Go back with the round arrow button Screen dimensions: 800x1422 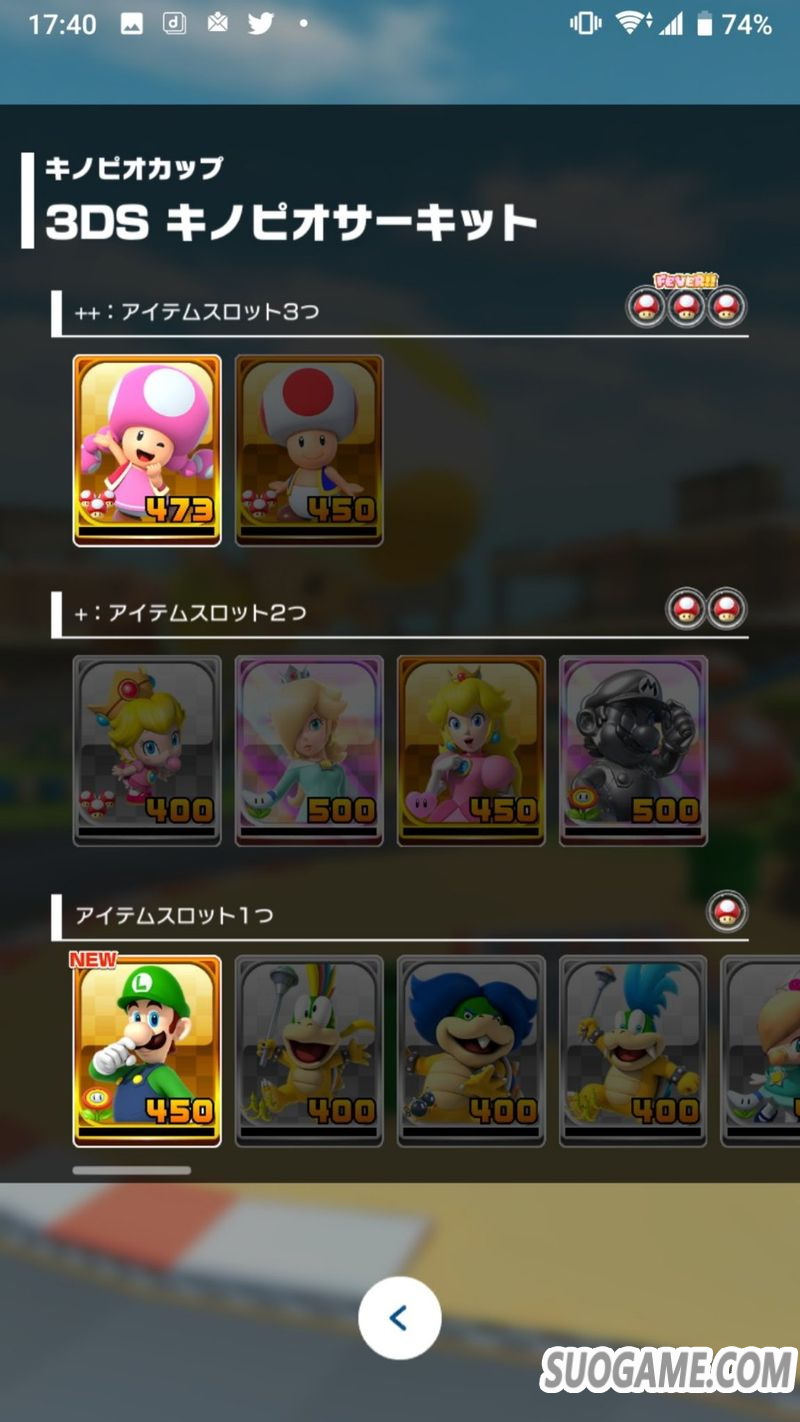tap(400, 1317)
